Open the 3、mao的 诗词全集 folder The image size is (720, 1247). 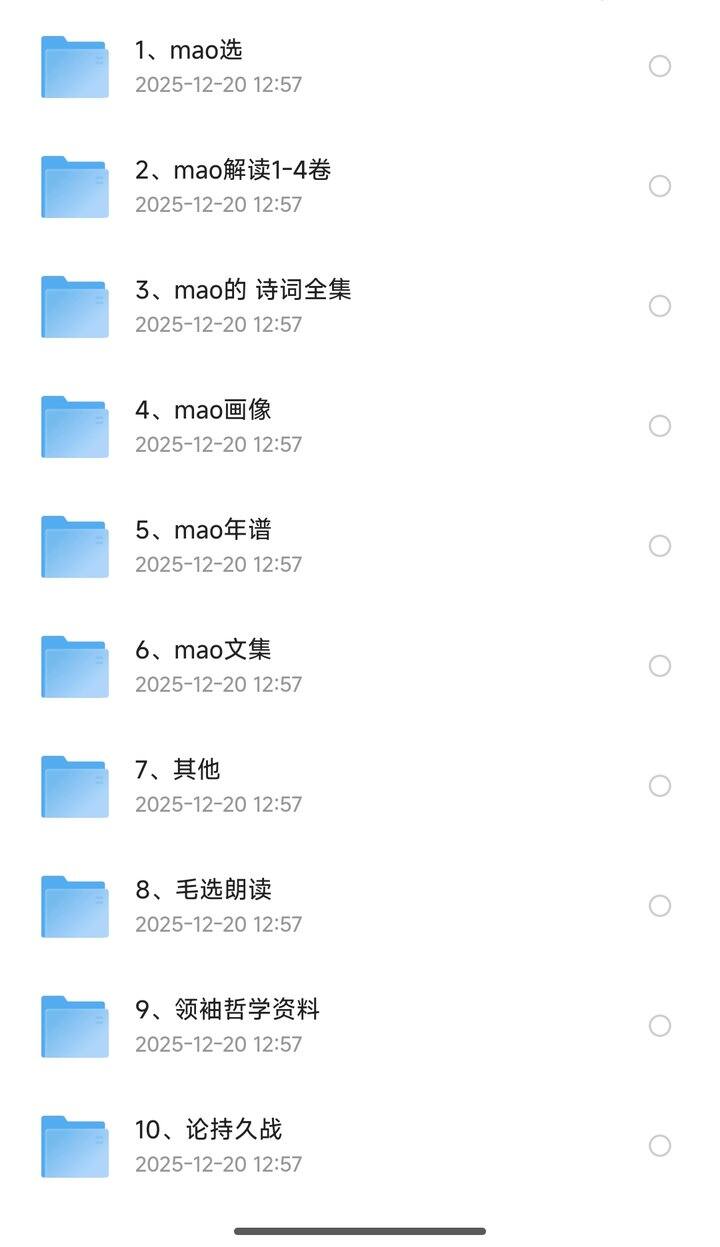click(x=243, y=291)
